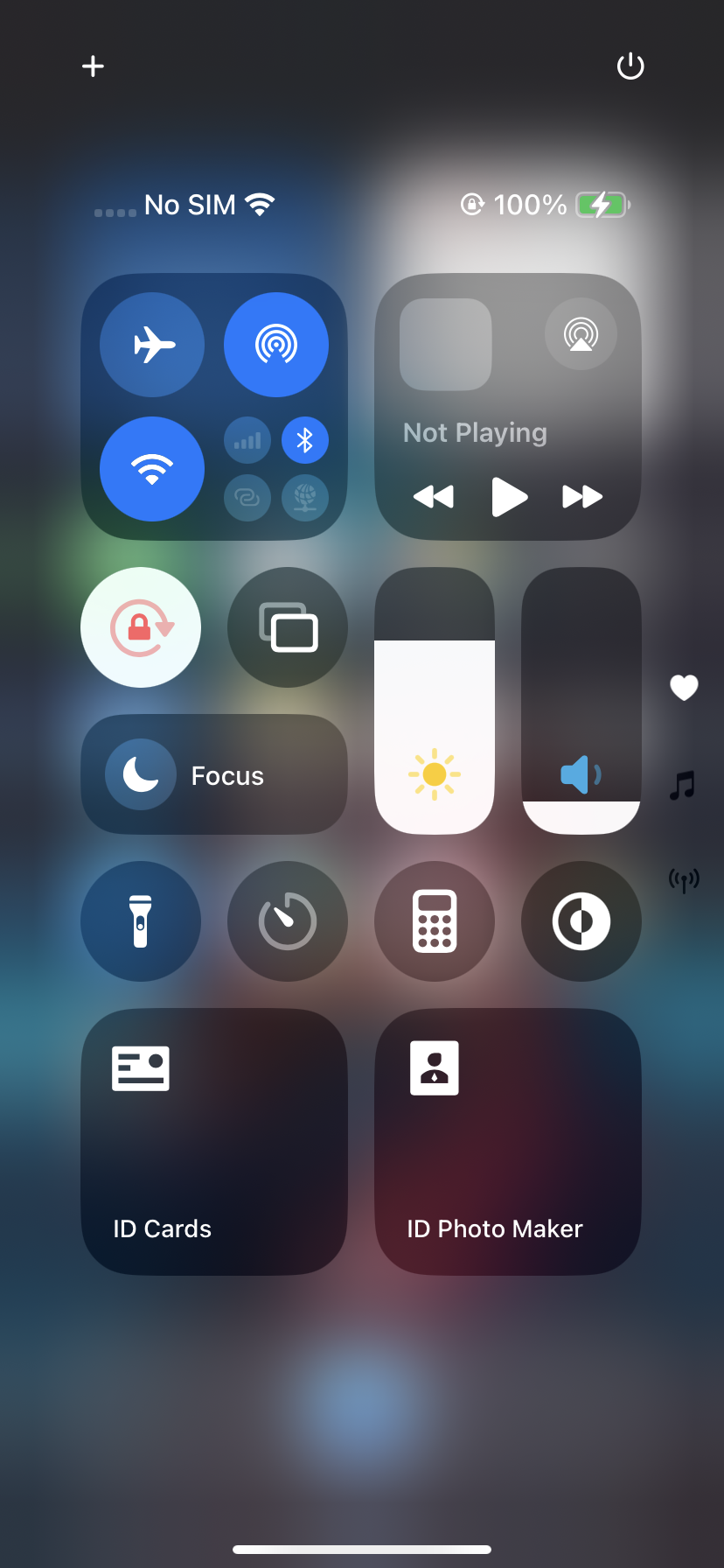Turn on the flashlight
The height and width of the screenshot is (1568, 724).
(141, 921)
